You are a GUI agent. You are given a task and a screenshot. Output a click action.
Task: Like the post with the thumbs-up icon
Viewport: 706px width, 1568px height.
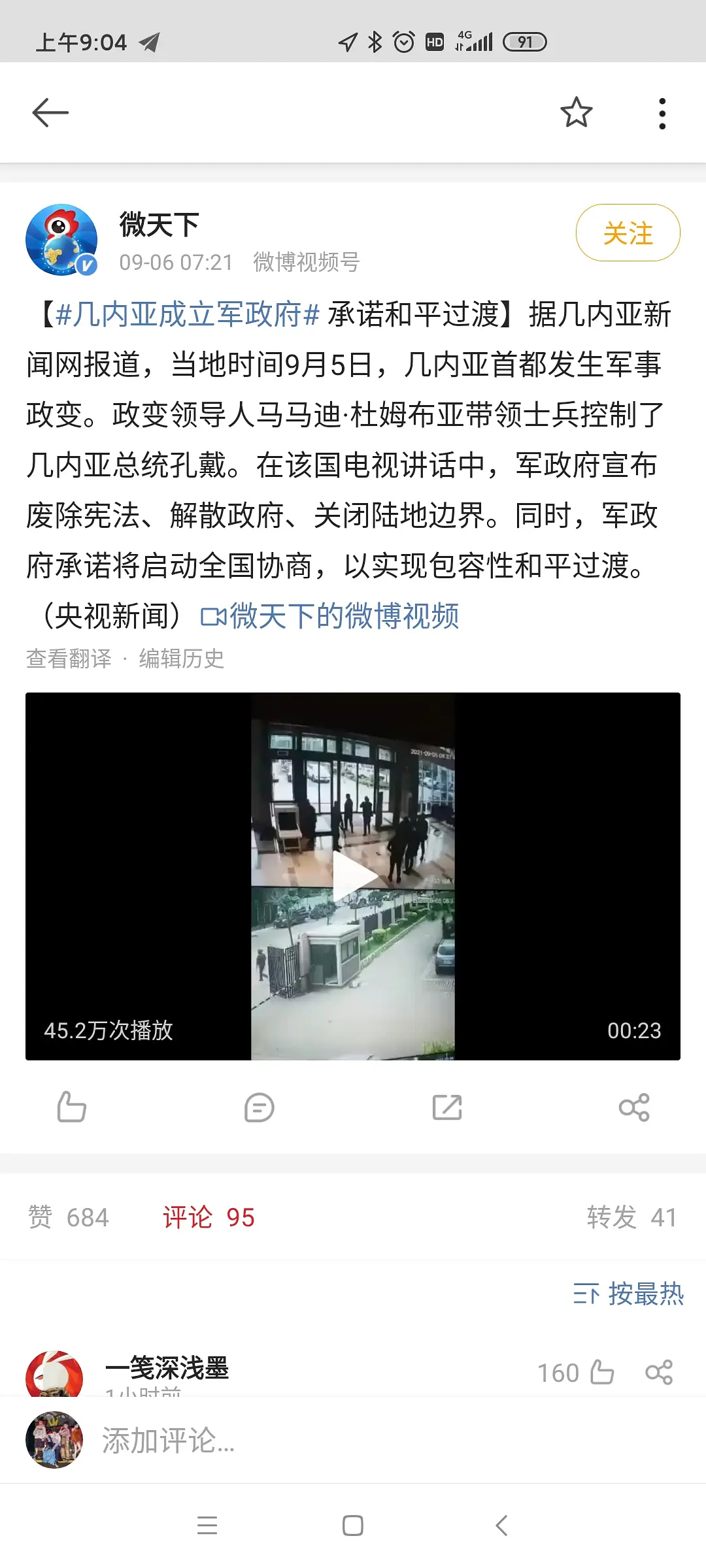[x=71, y=1107]
